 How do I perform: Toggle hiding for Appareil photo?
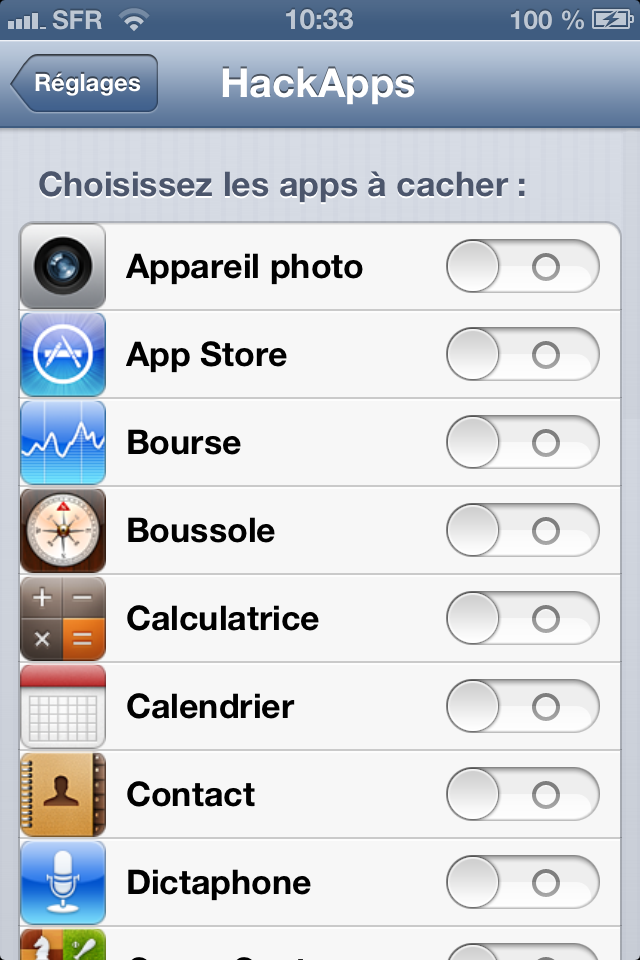click(522, 267)
